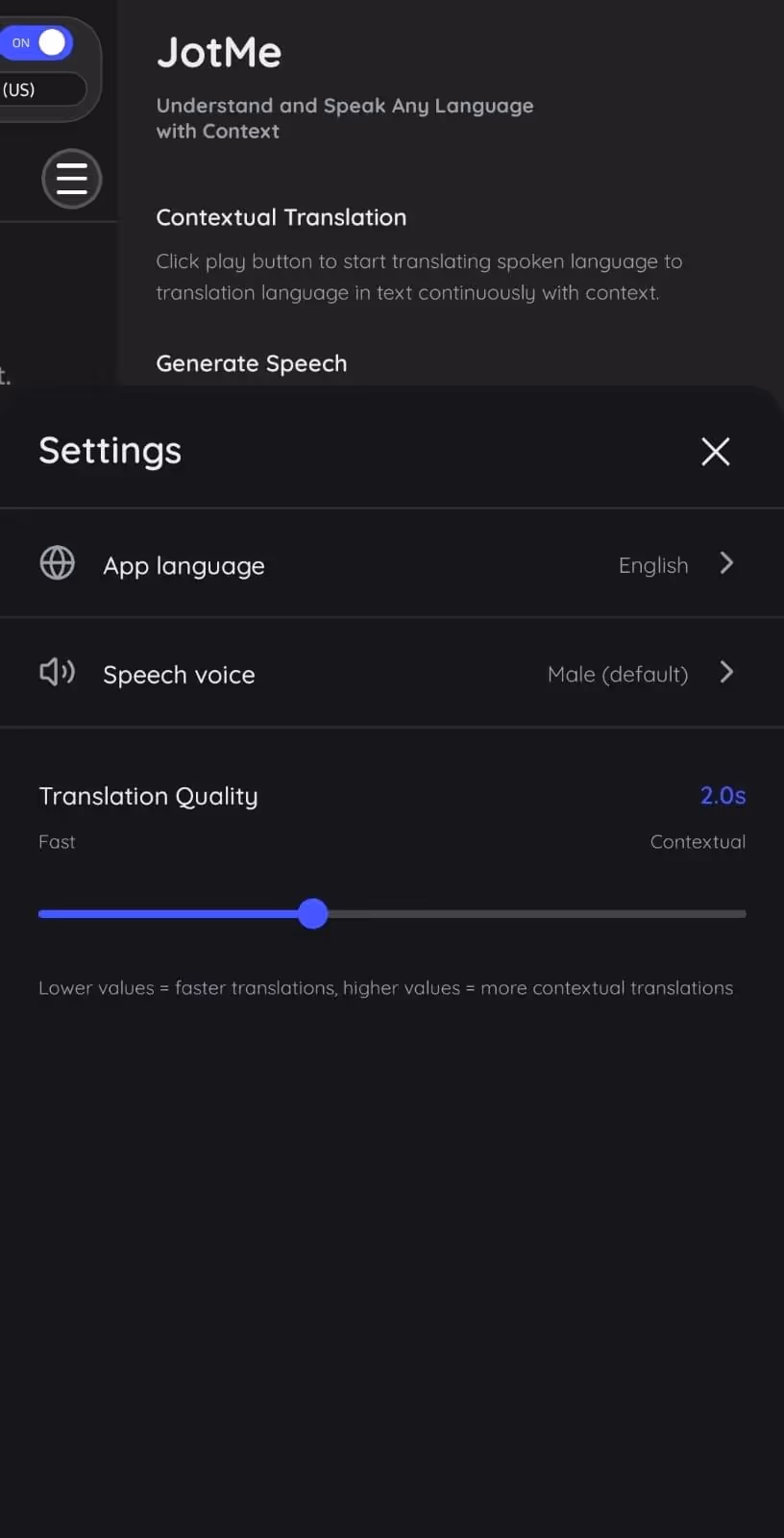This screenshot has height=1538, width=784.
Task: Open the hamburger menu button
Action: click(72, 179)
